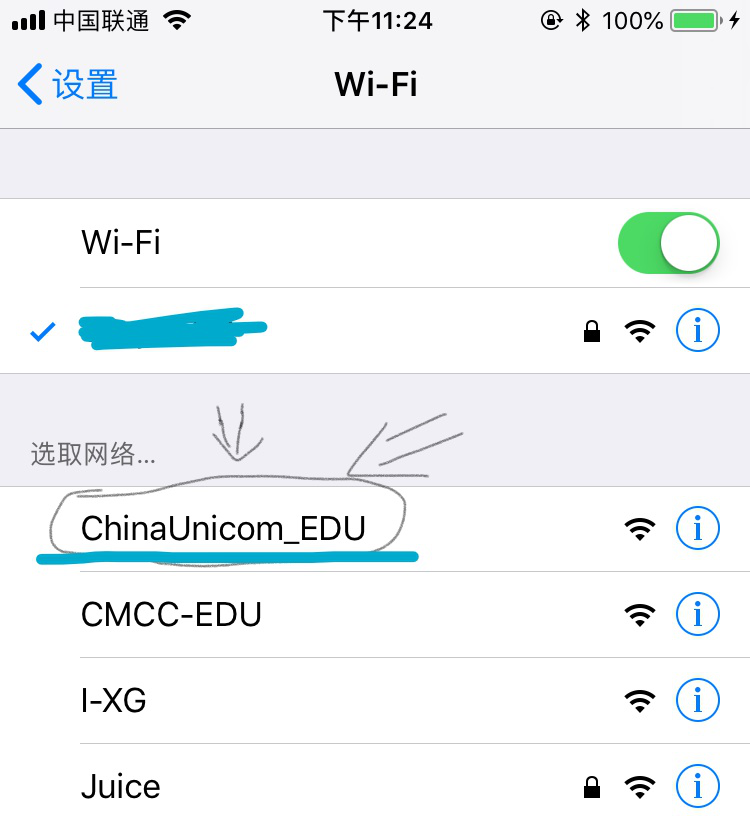
Task: Open info for the connected network
Action: (x=697, y=331)
